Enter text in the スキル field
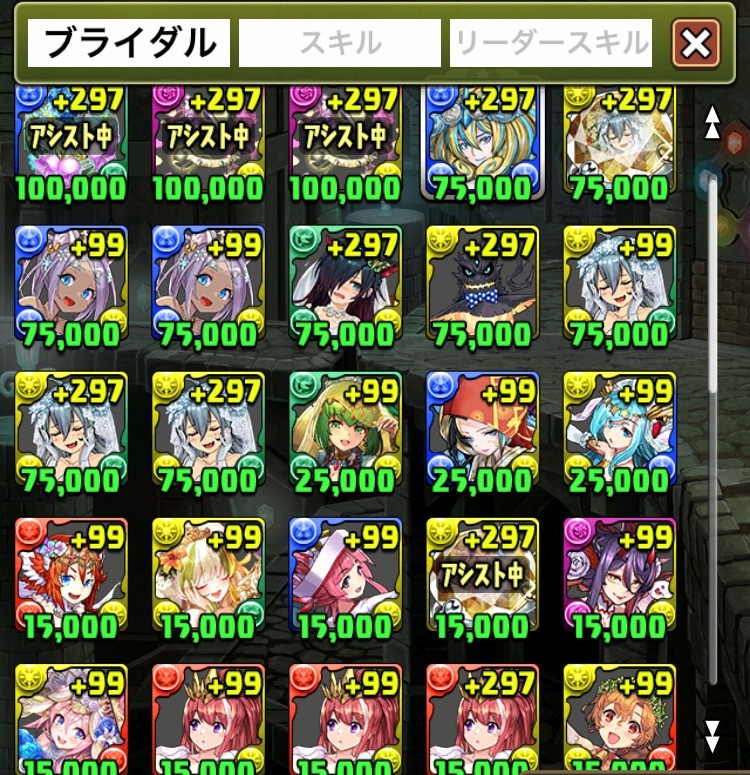 coord(340,43)
